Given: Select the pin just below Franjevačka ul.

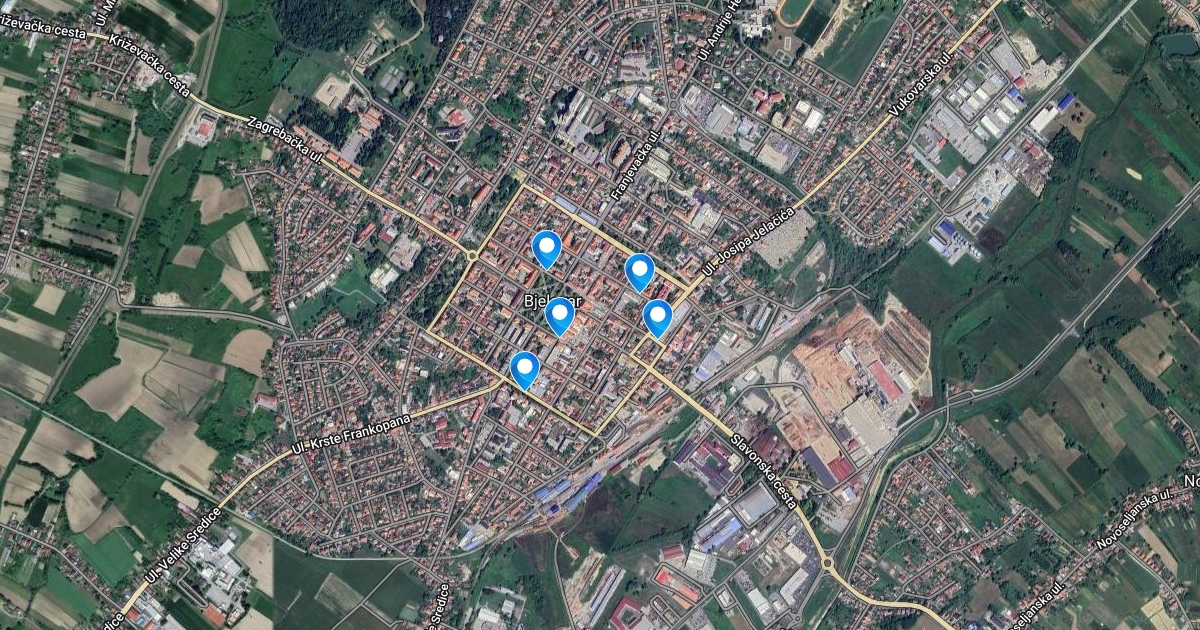Looking at the screenshot, I should coord(640,271).
